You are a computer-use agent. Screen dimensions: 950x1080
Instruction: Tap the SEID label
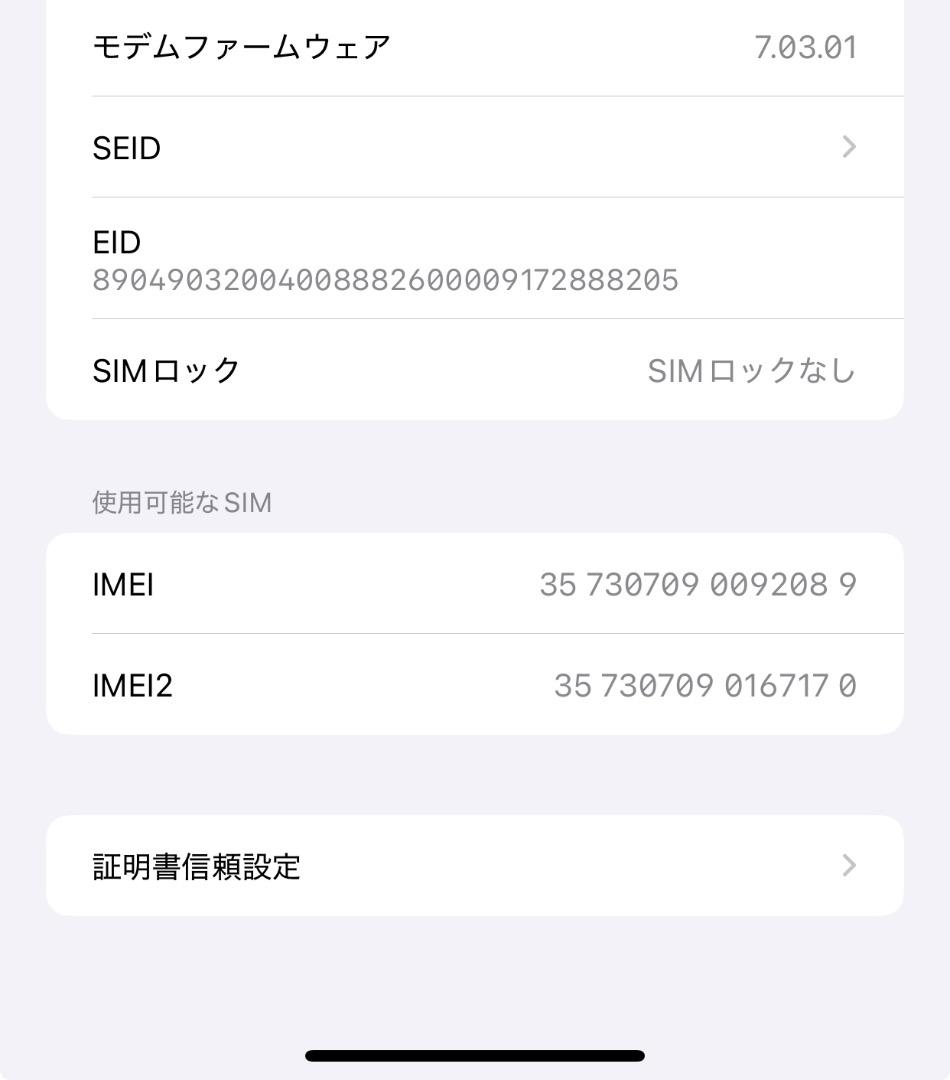[x=126, y=147]
